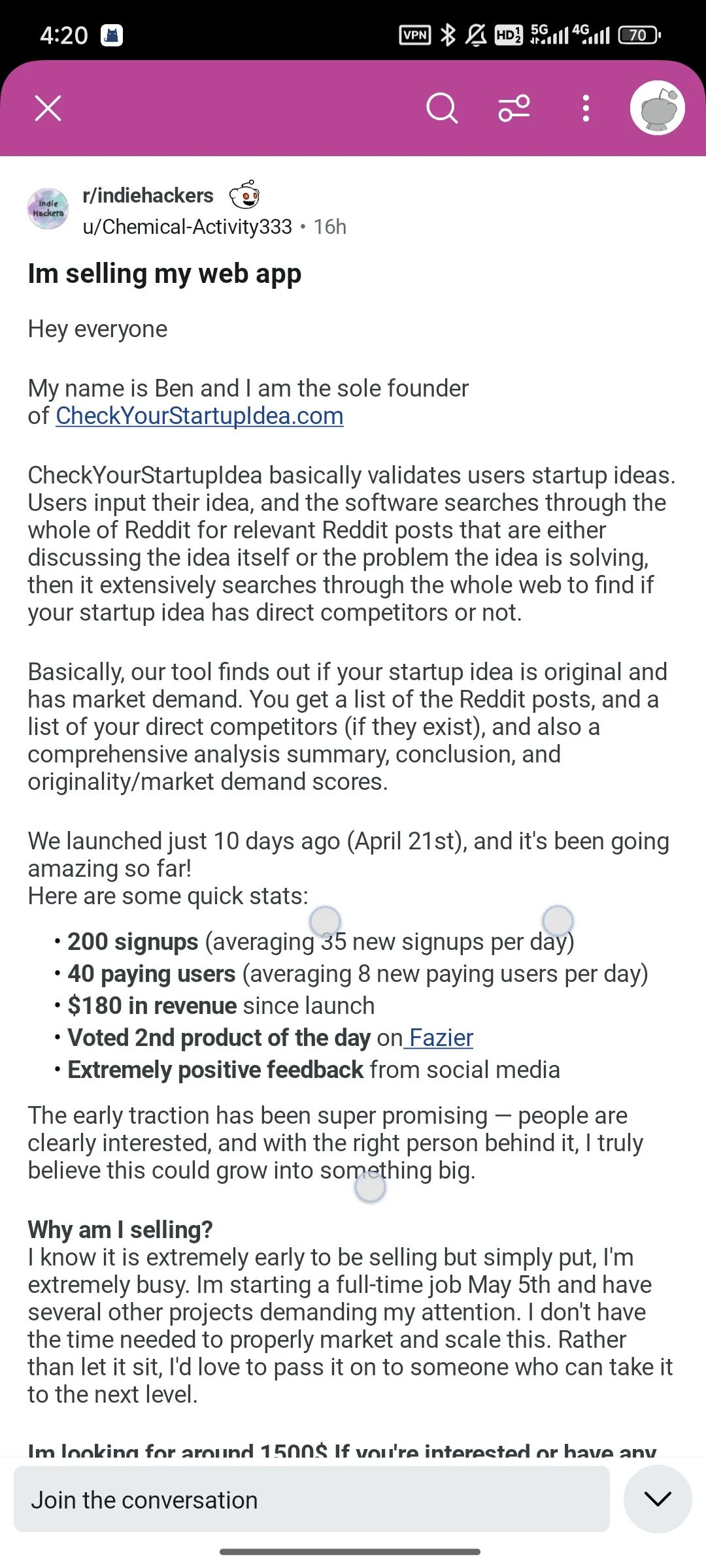
Task: Follow the Fazier link
Action: tap(439, 1037)
